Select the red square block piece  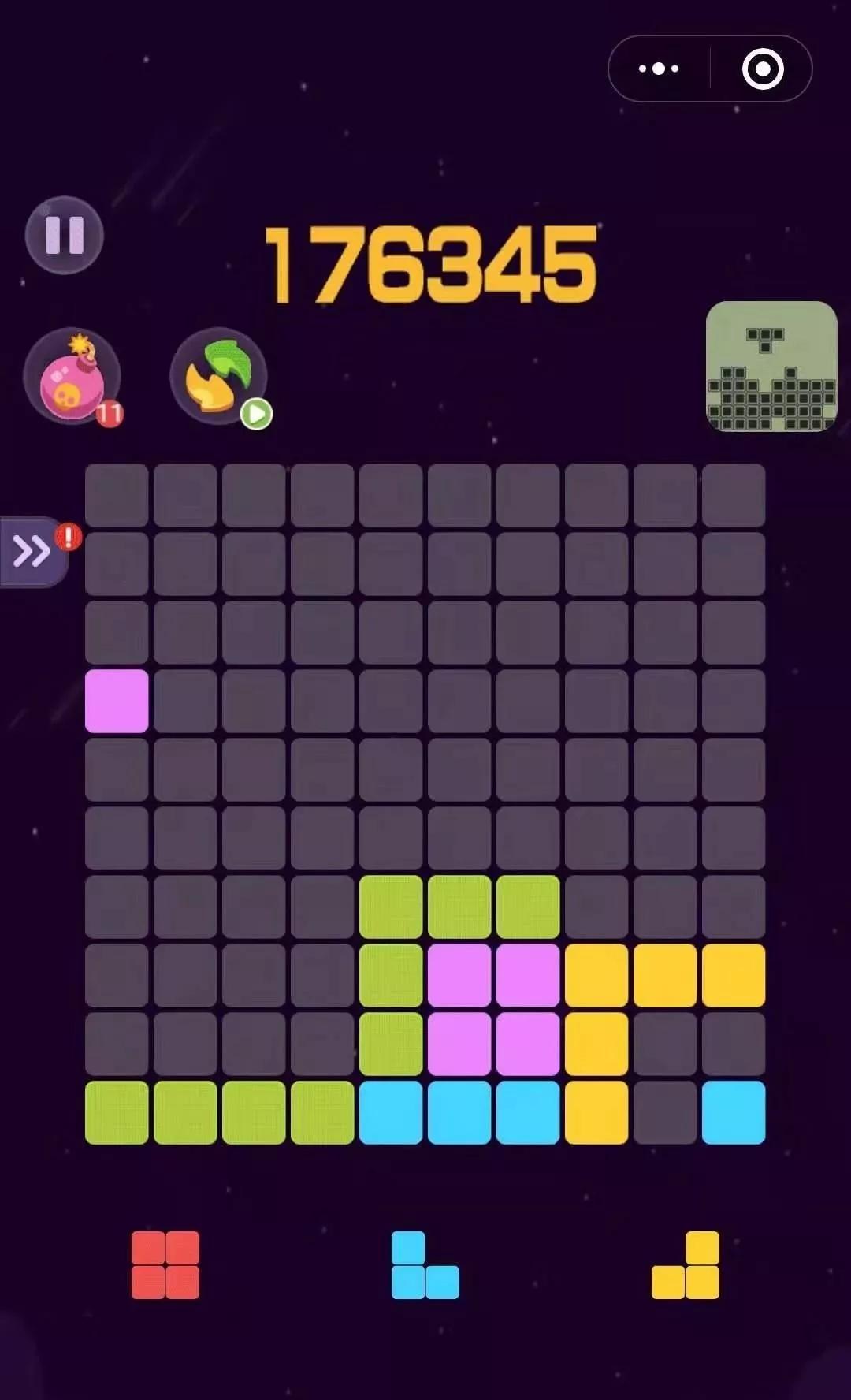[x=165, y=1264]
